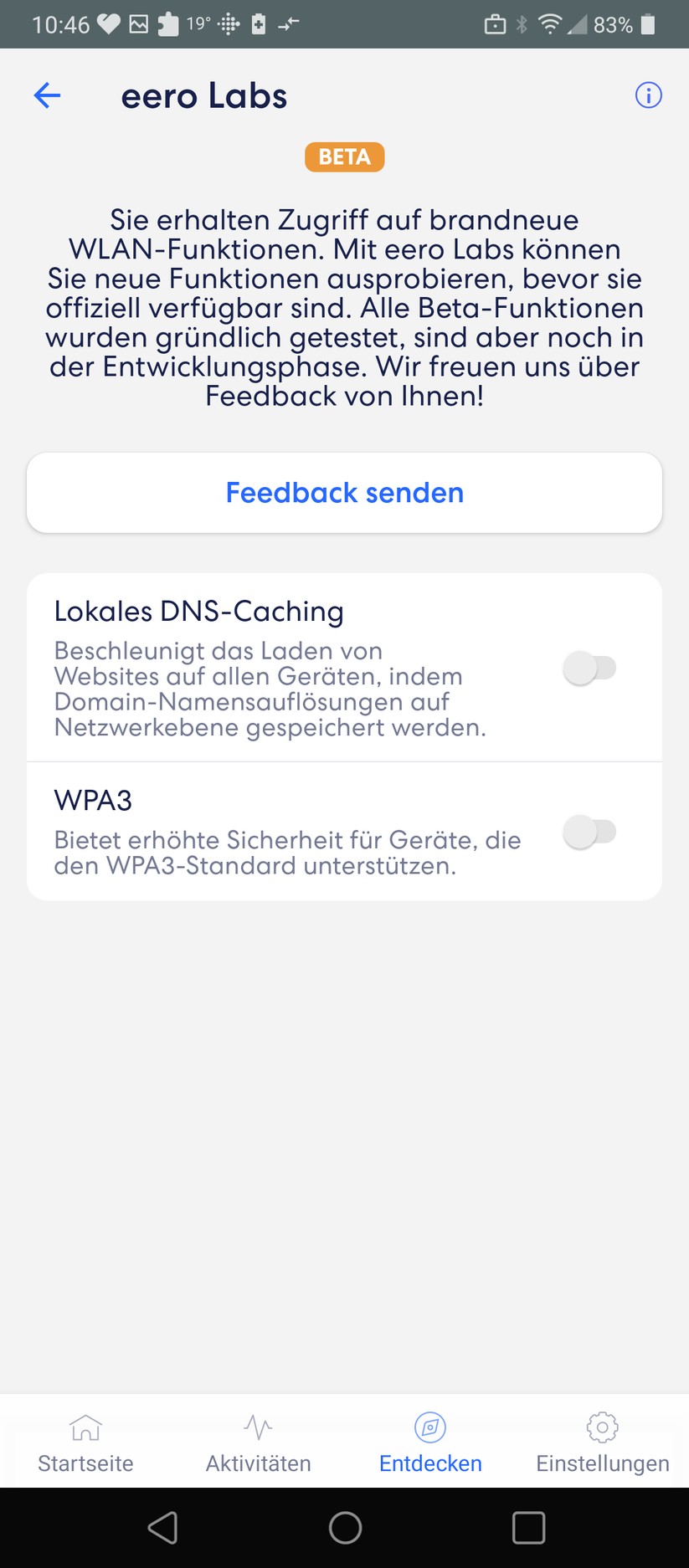Screen dimensions: 689x1568
Task: Open recent apps with the square button
Action: coord(528,1528)
